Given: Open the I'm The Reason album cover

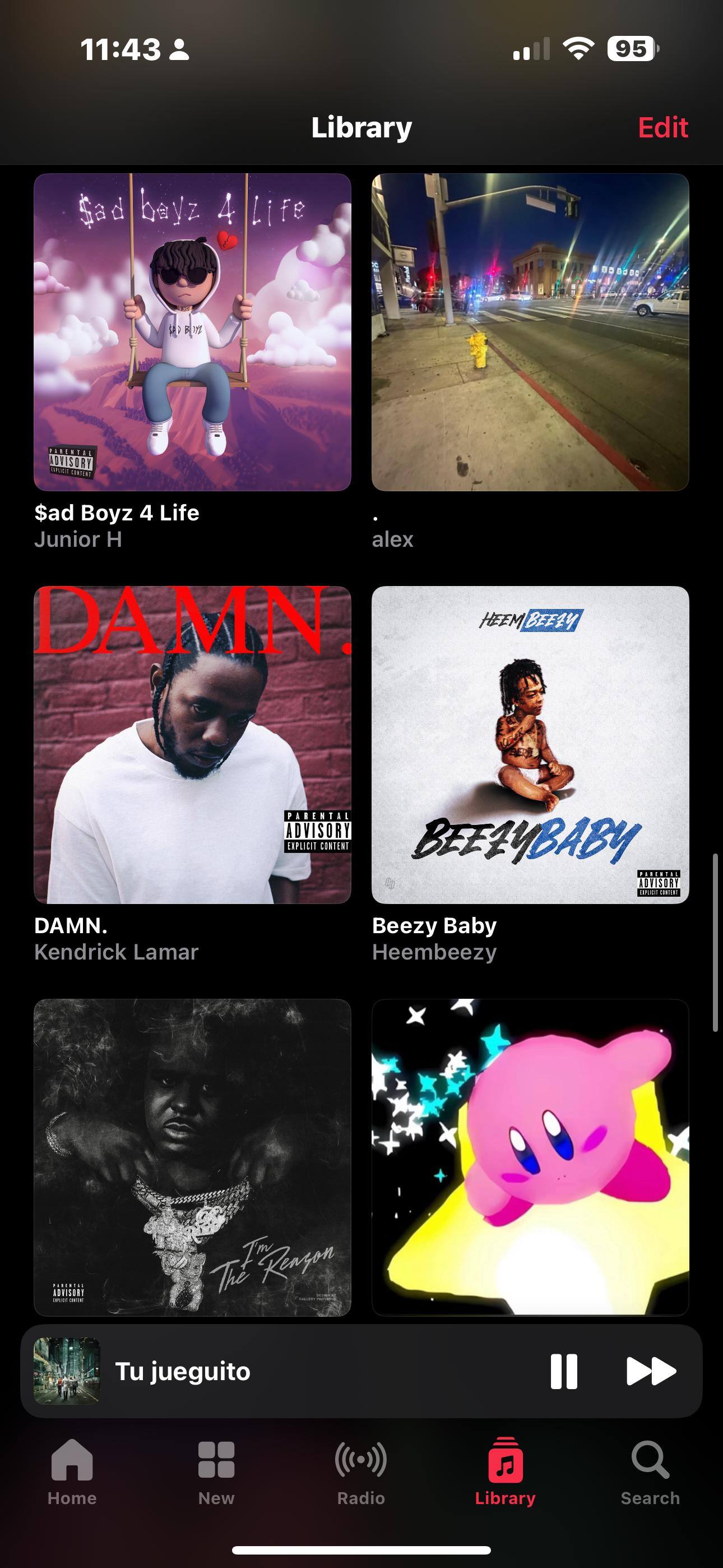Looking at the screenshot, I should [x=192, y=1156].
